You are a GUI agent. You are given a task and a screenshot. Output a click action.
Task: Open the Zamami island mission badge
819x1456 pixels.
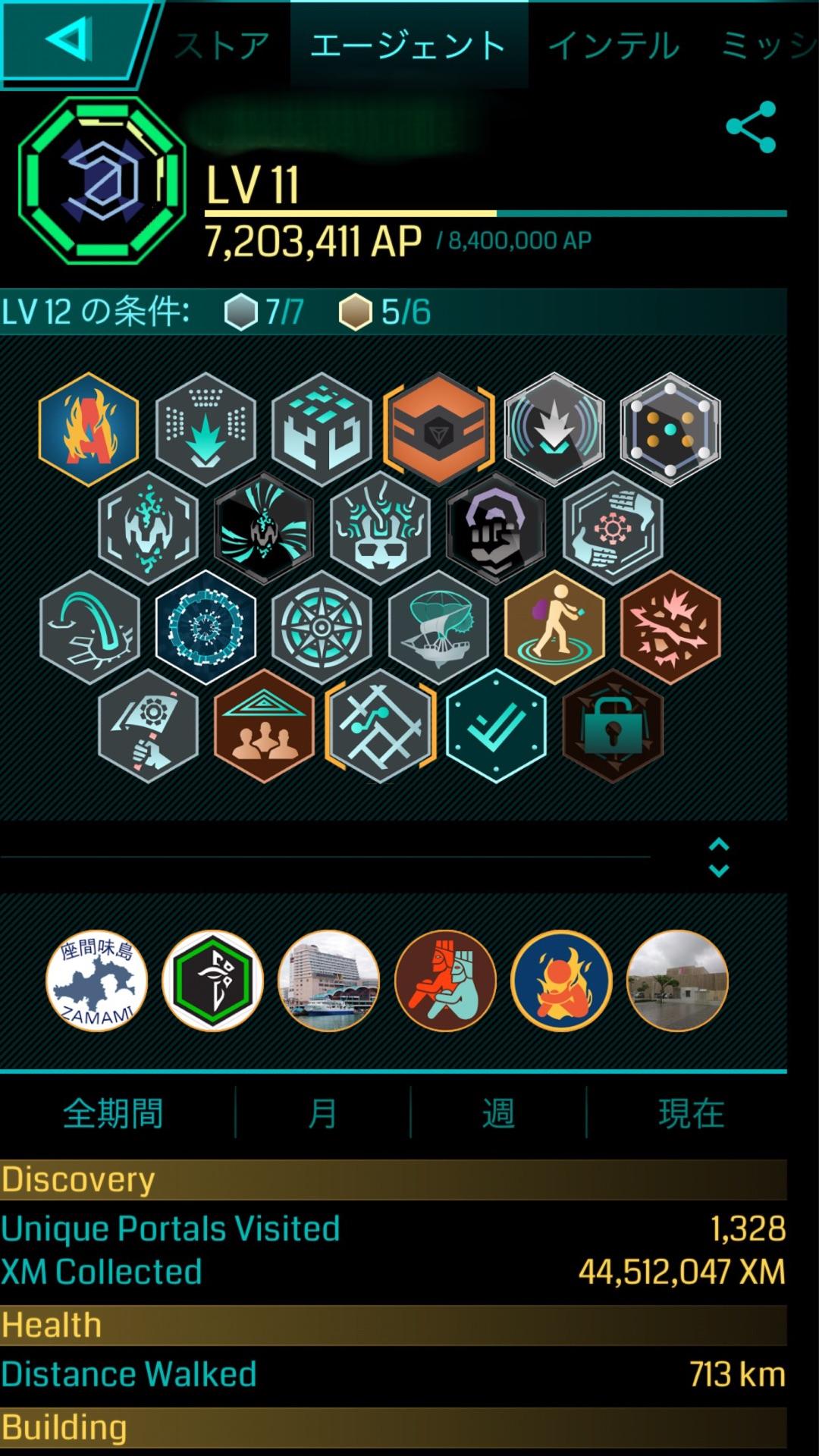point(96,981)
